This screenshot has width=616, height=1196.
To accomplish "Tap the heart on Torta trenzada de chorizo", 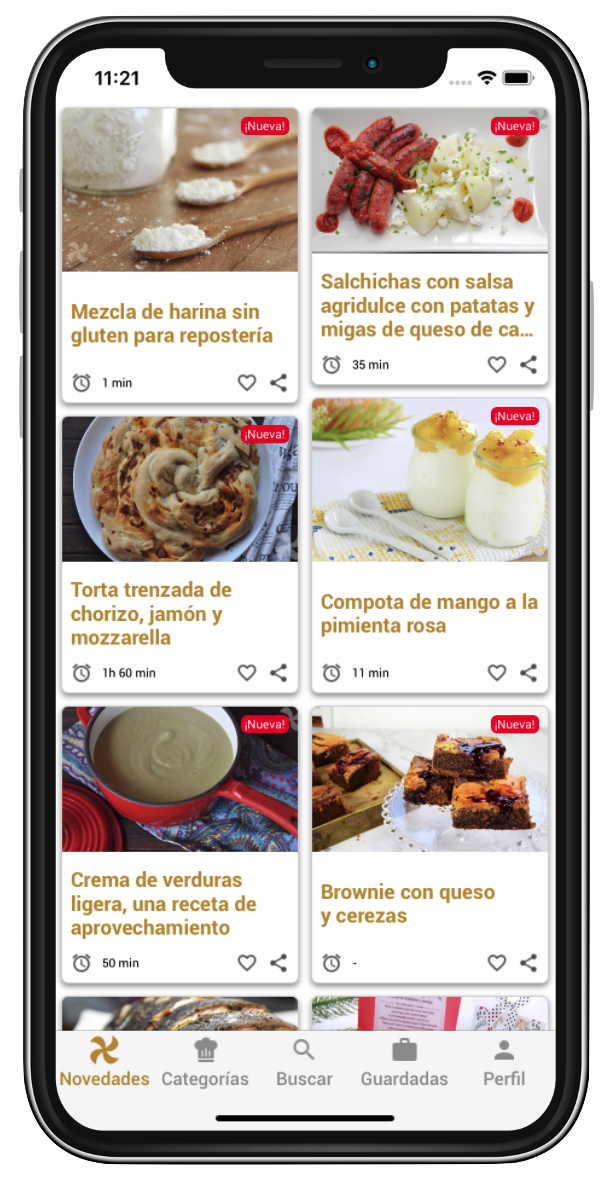I will pos(247,673).
